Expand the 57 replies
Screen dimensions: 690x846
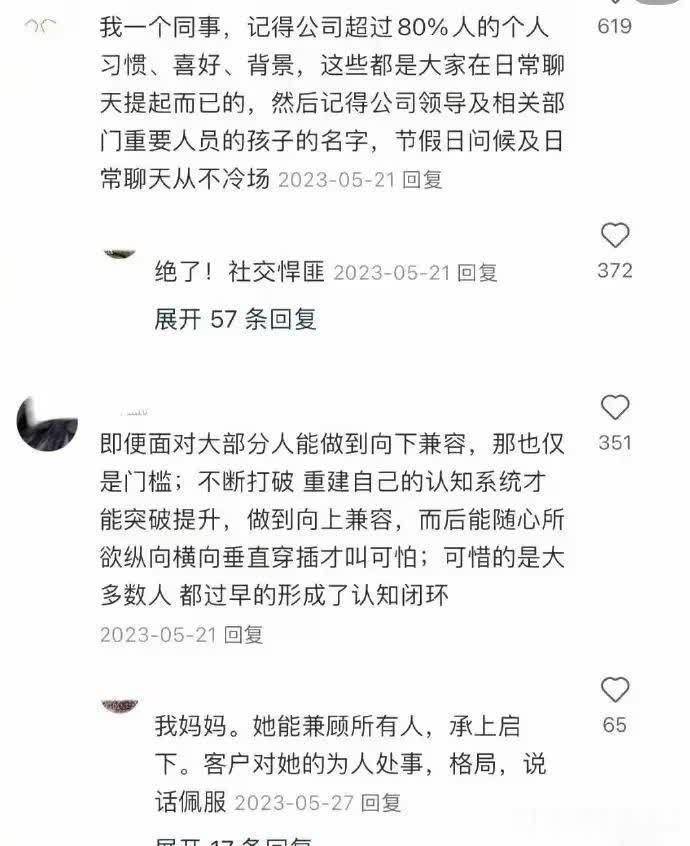[x=235, y=319]
